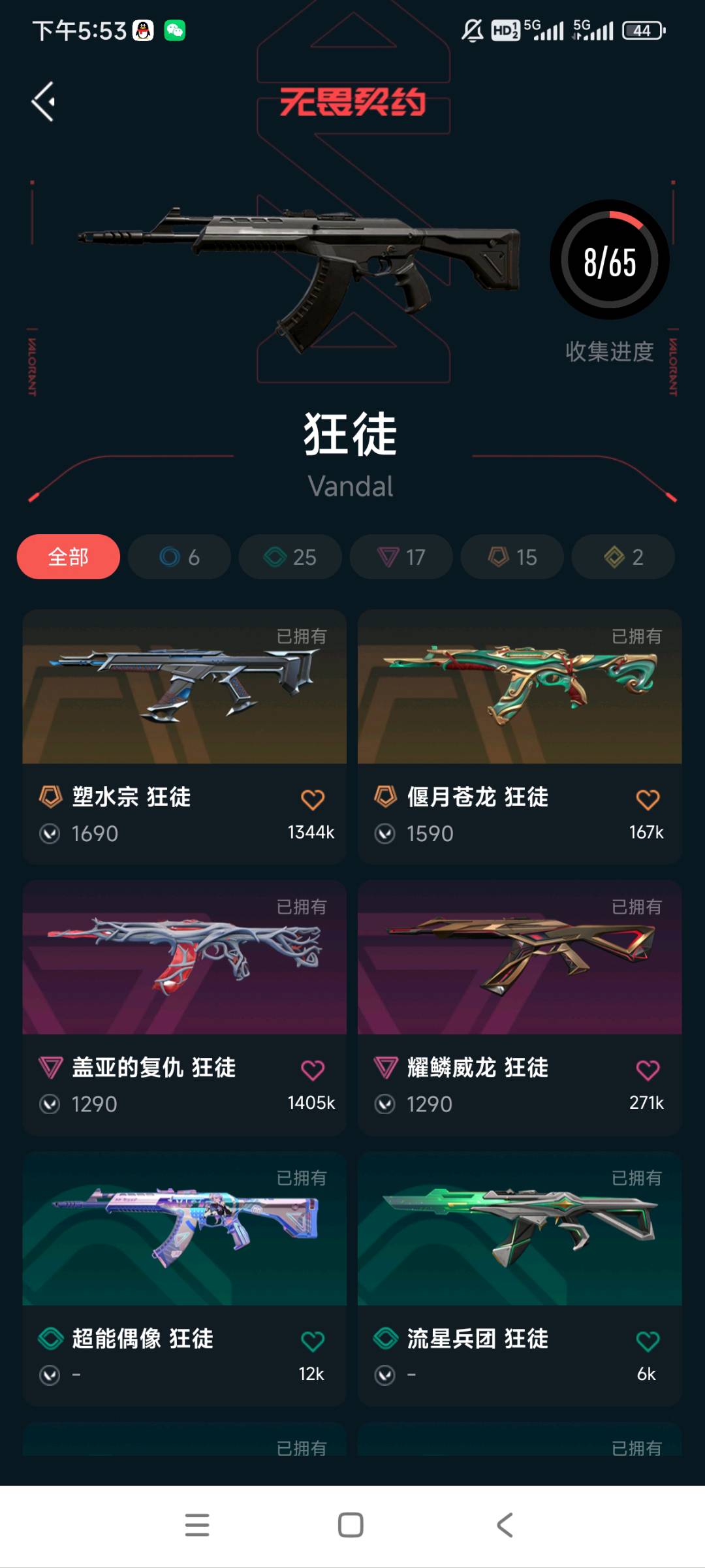Like the 偃月苍龙 狂徒 skin

(648, 799)
